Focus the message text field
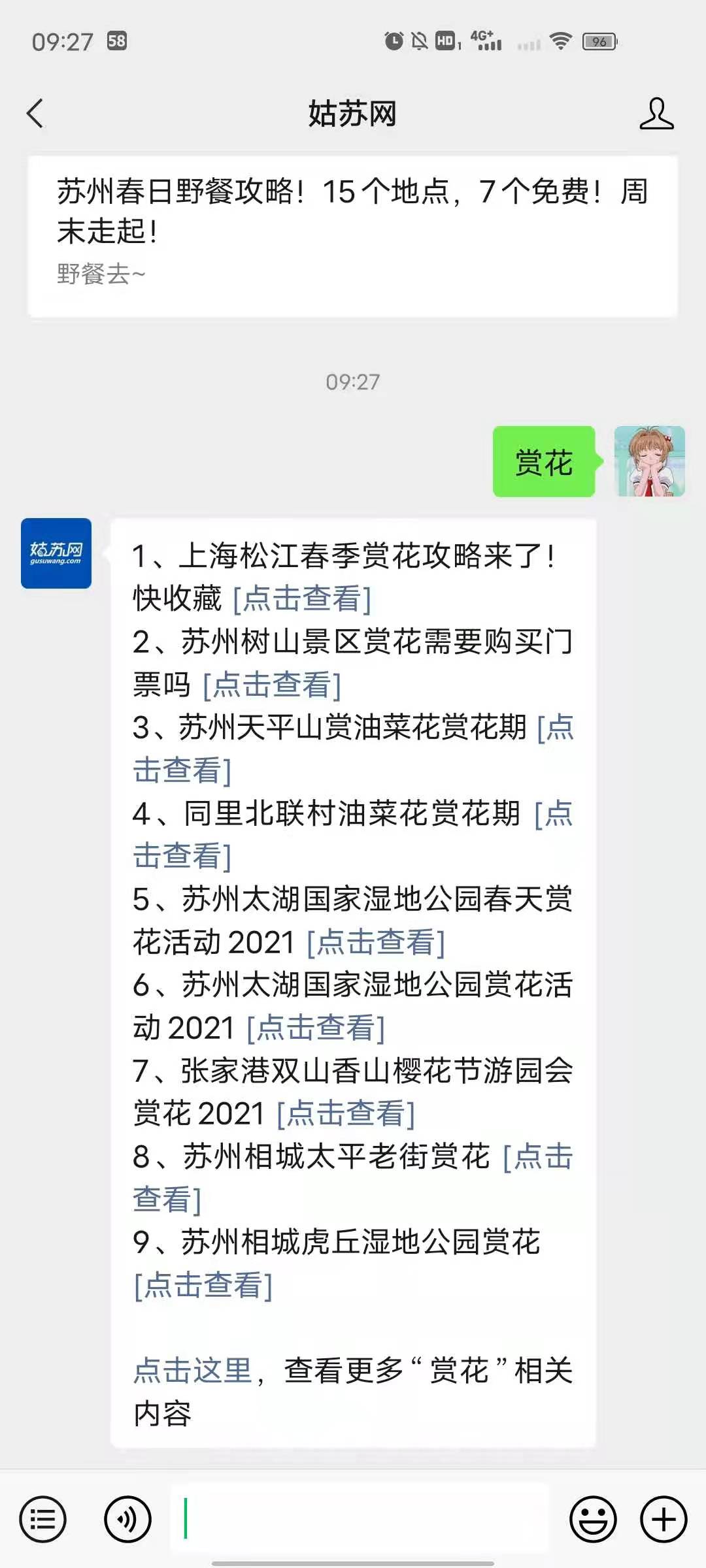The image size is (706, 1568). point(360,1520)
